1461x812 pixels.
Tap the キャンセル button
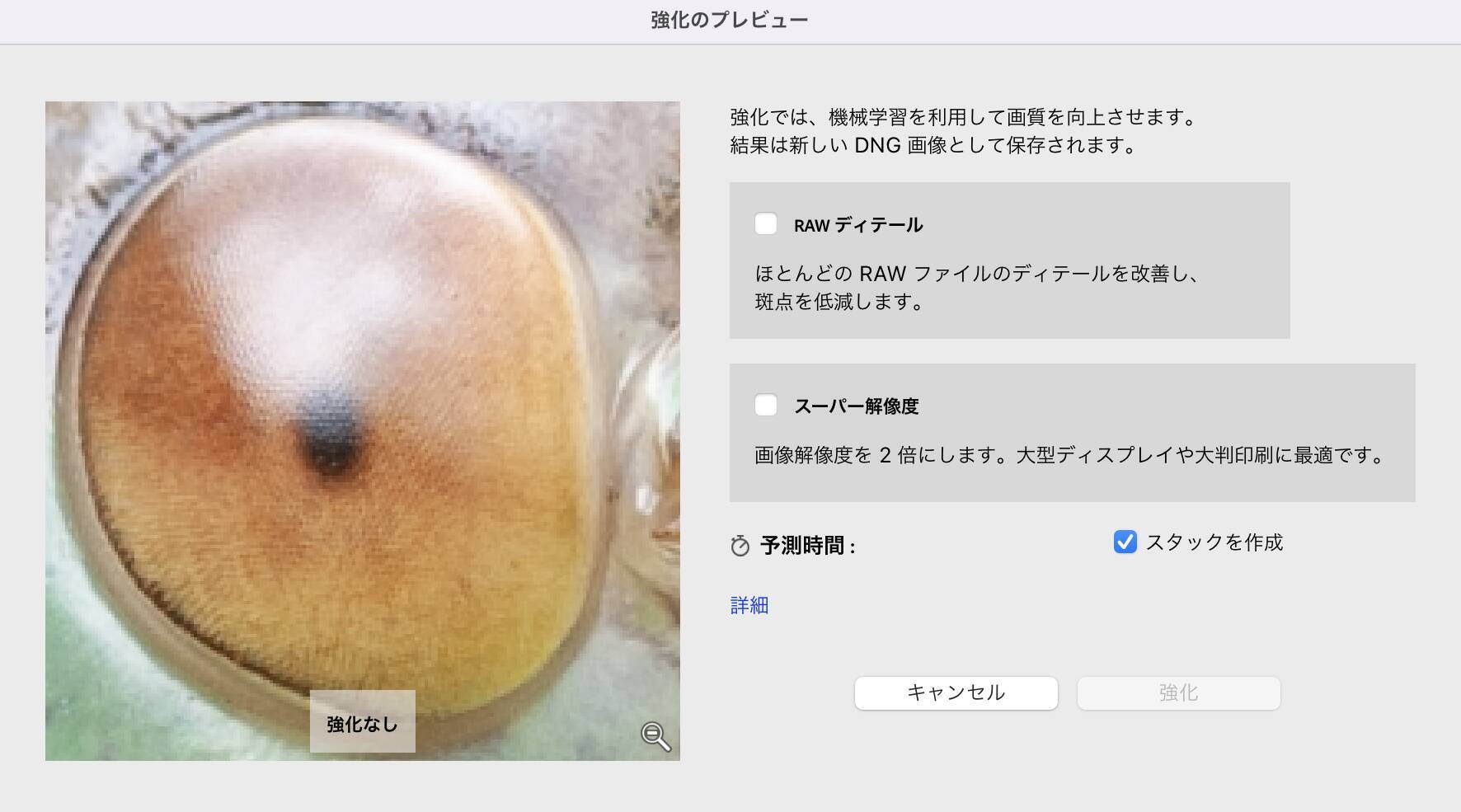point(956,692)
